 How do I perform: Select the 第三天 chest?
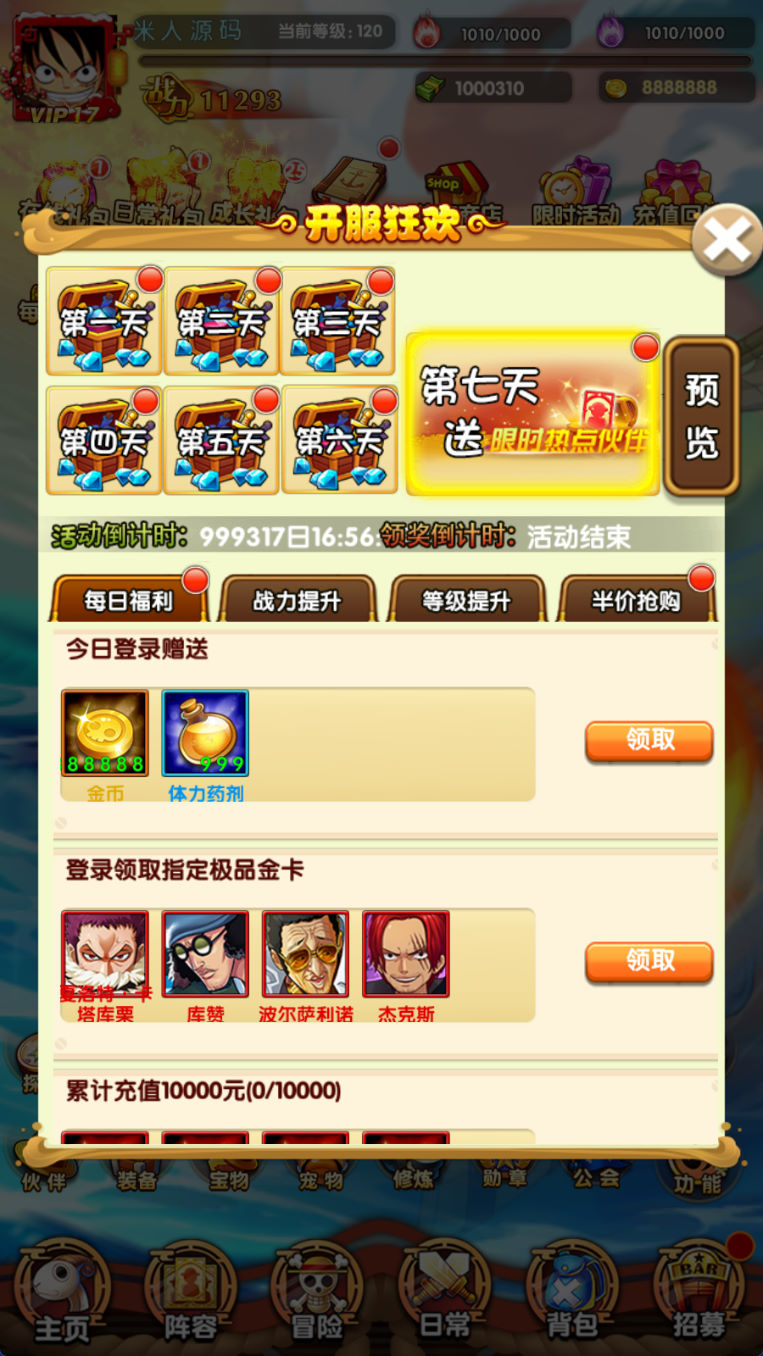pyautogui.click(x=339, y=321)
